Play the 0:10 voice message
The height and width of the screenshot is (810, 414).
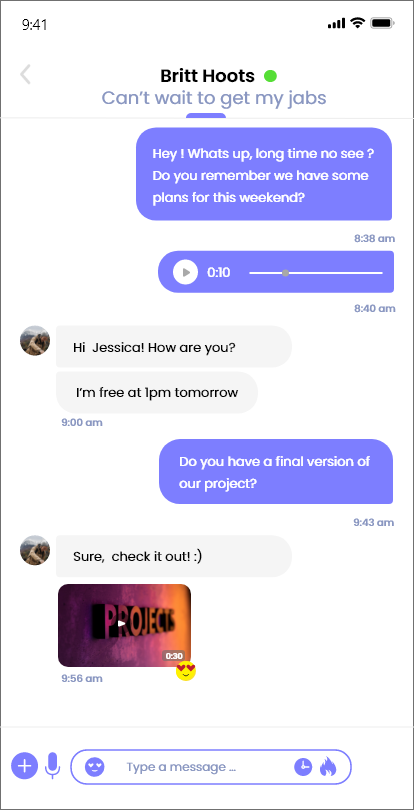pyautogui.click(x=186, y=272)
